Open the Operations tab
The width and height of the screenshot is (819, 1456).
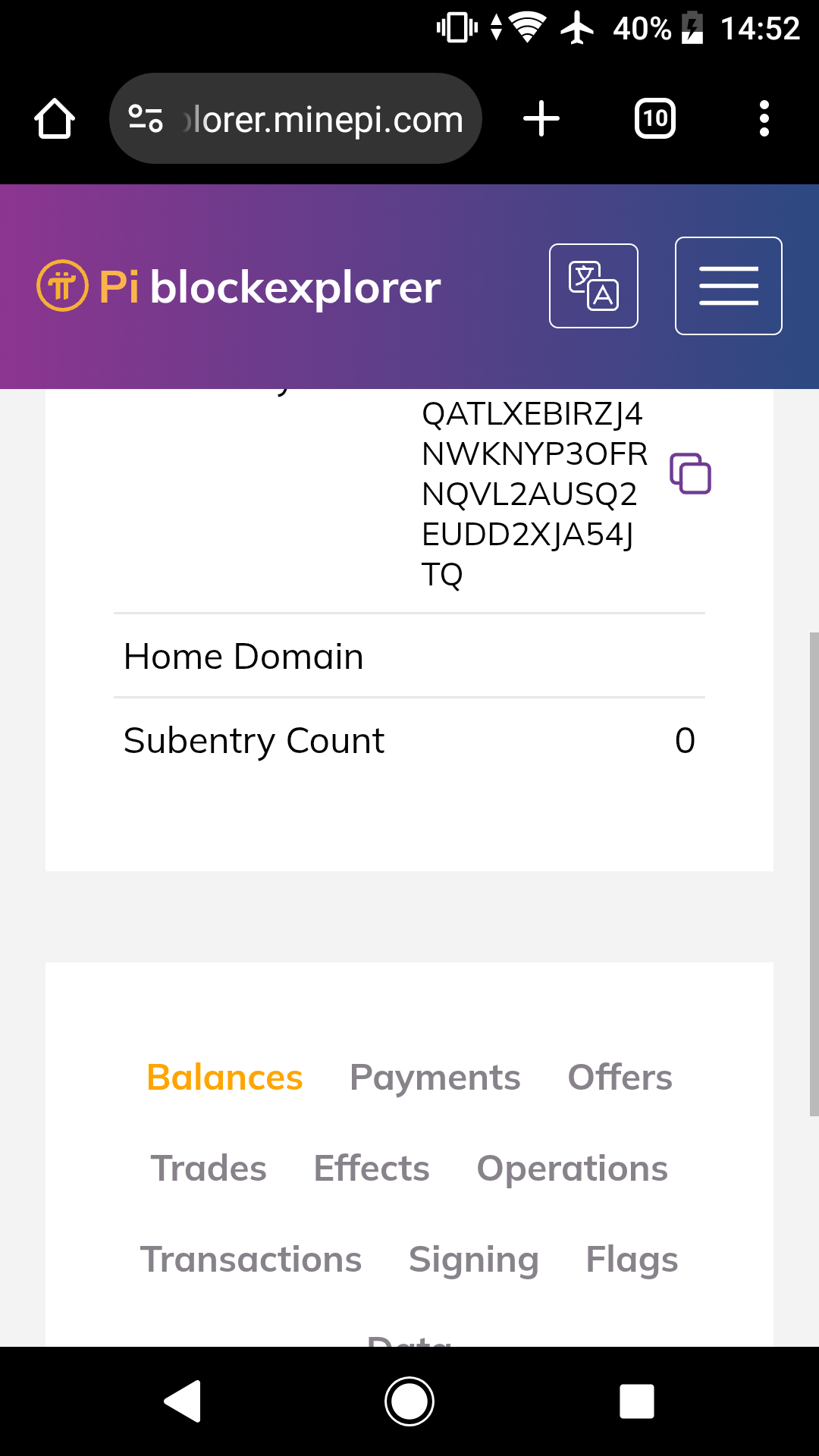pyautogui.click(x=573, y=1169)
